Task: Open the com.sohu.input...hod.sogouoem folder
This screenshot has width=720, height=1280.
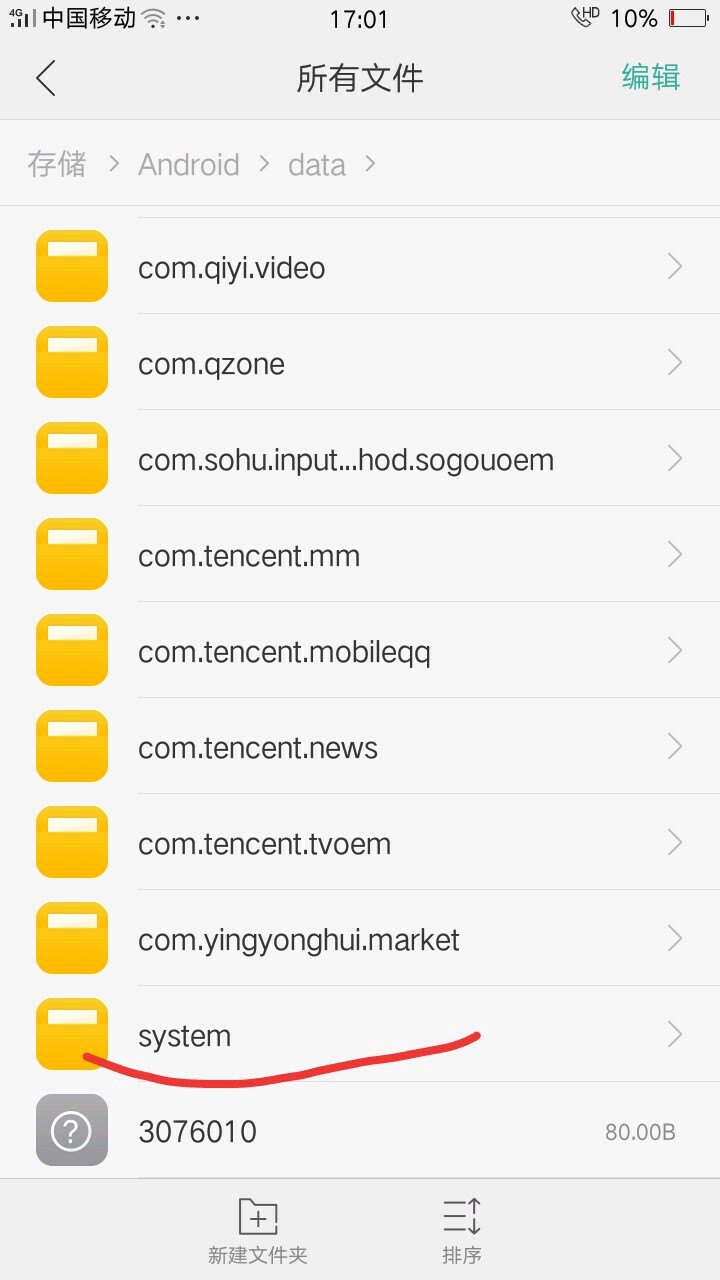Action: click(360, 459)
